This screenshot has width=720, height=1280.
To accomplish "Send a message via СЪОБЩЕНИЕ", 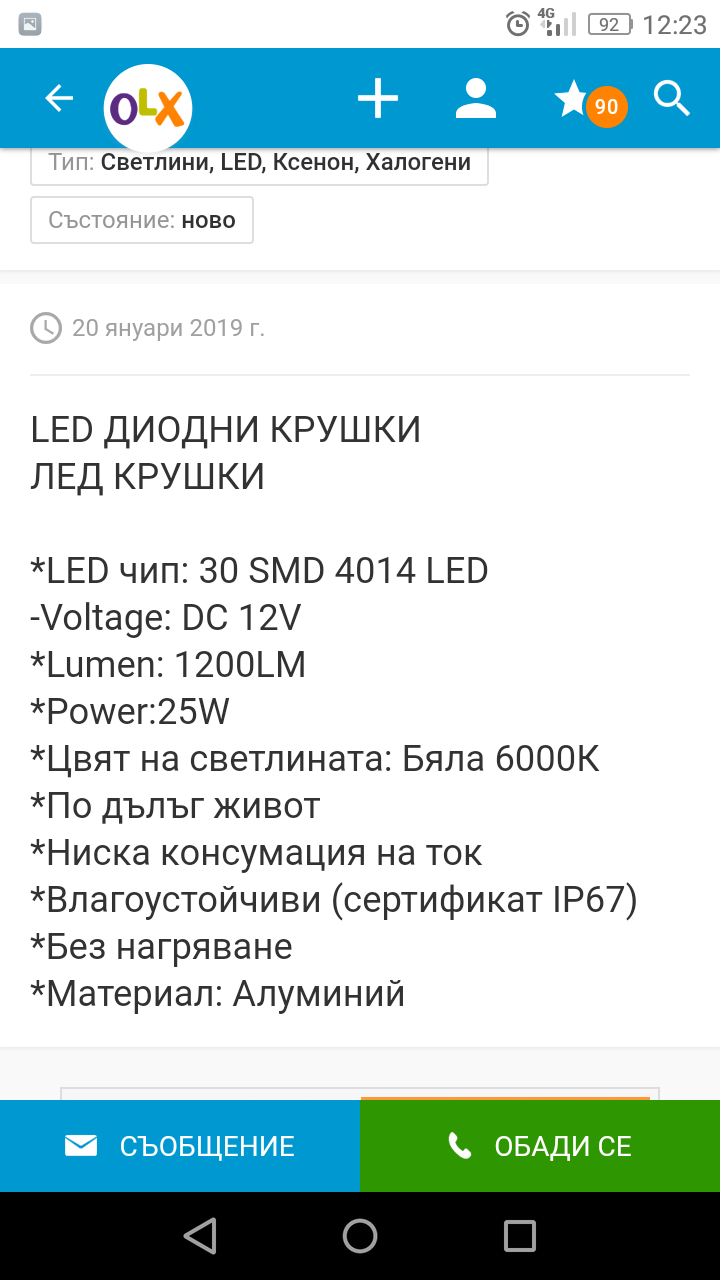I will pyautogui.click(x=180, y=1146).
